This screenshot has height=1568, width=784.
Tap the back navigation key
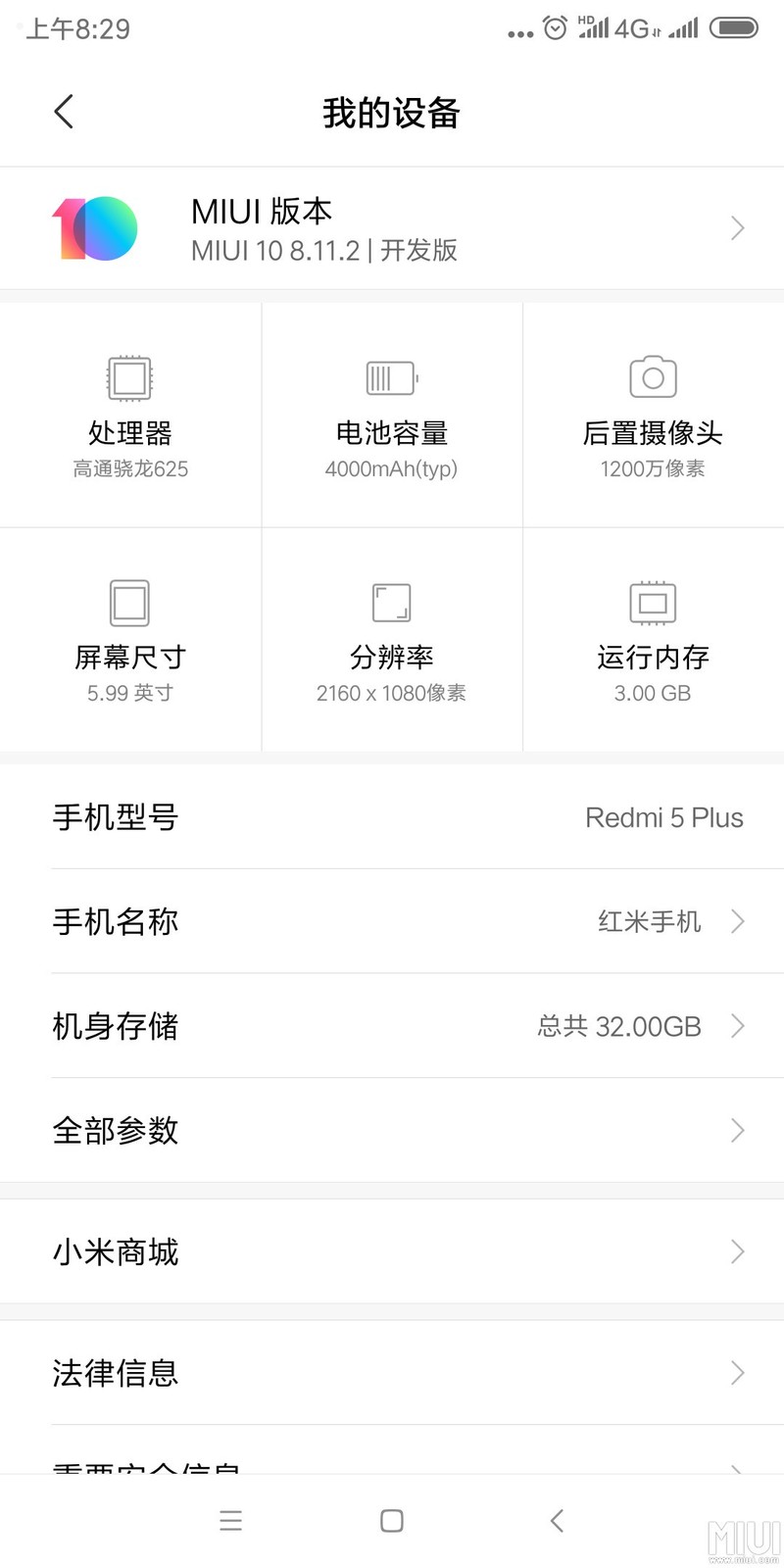pos(556,1521)
